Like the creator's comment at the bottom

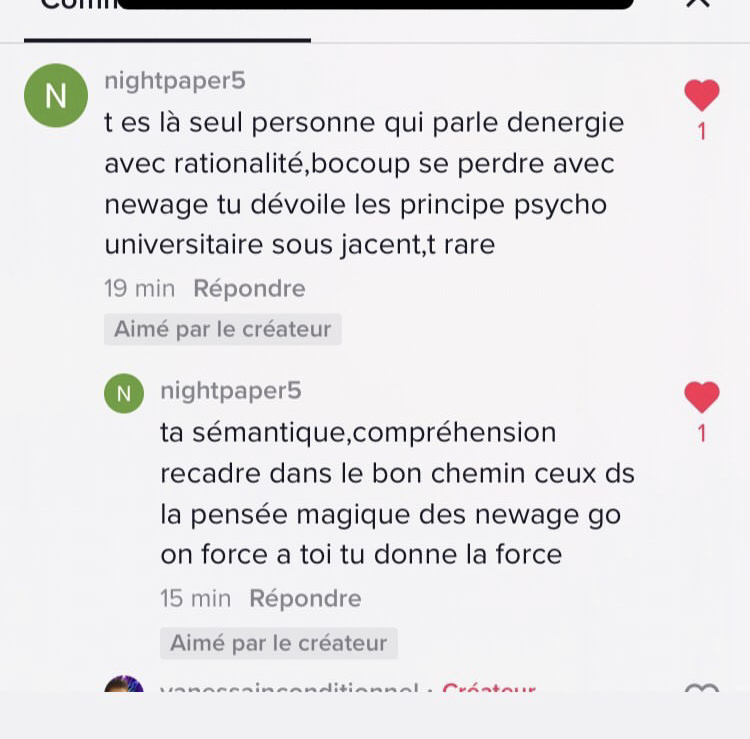[701, 689]
